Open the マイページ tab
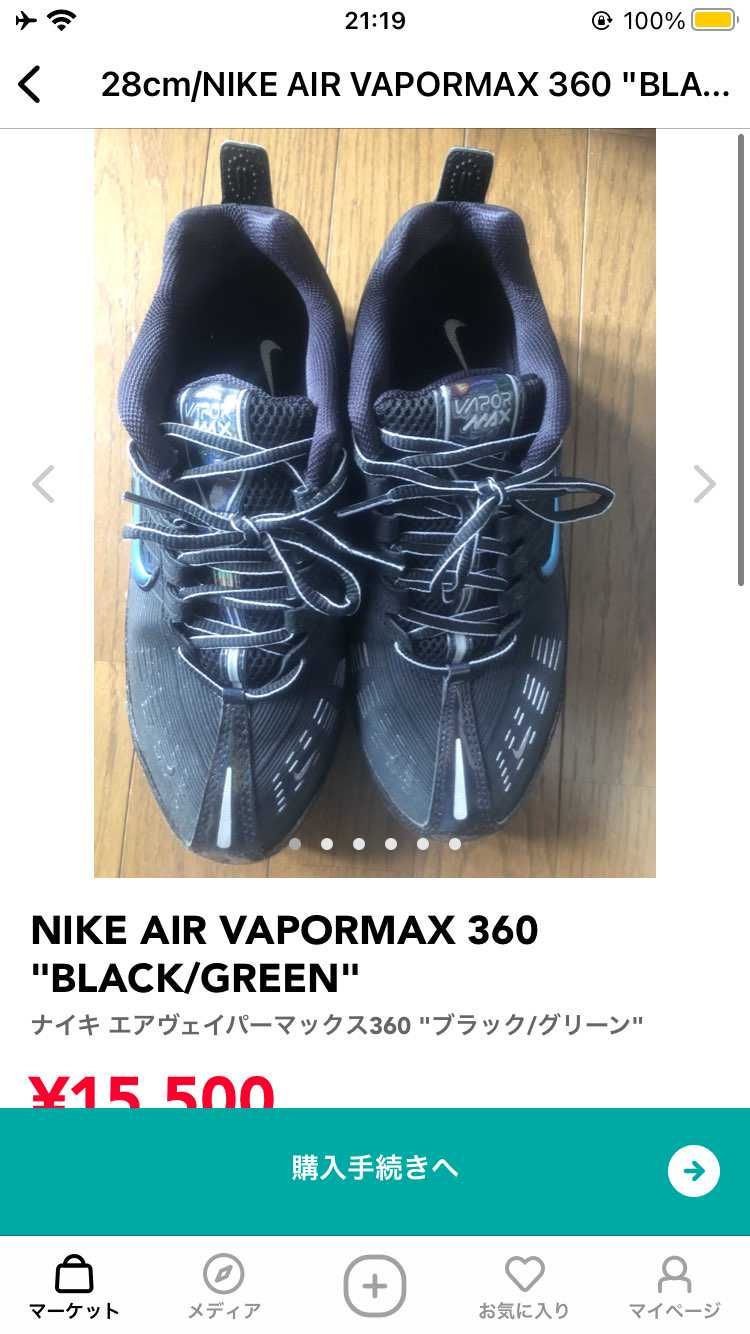The image size is (750, 1334). coord(674,1287)
